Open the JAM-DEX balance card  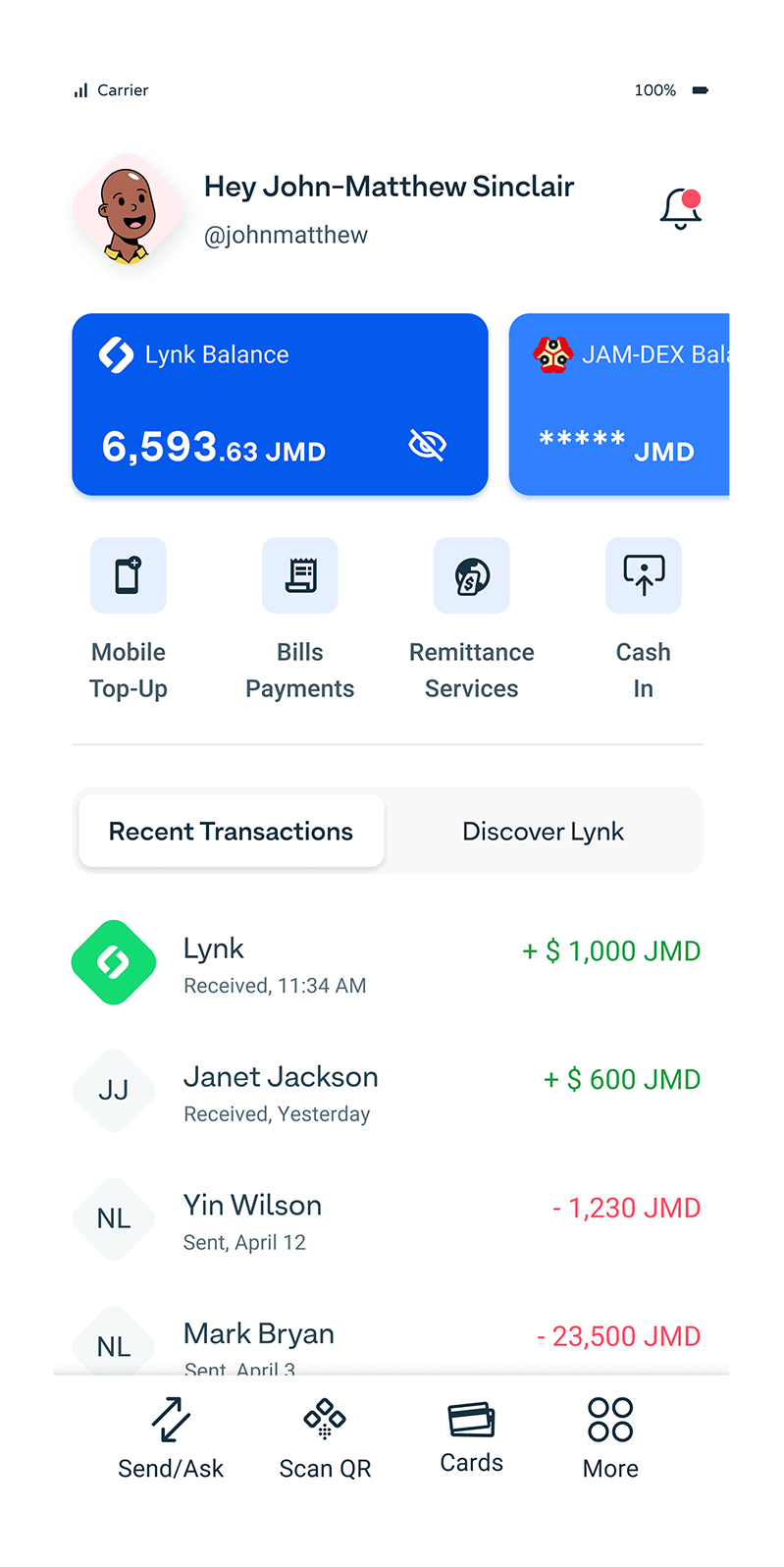[x=620, y=405]
